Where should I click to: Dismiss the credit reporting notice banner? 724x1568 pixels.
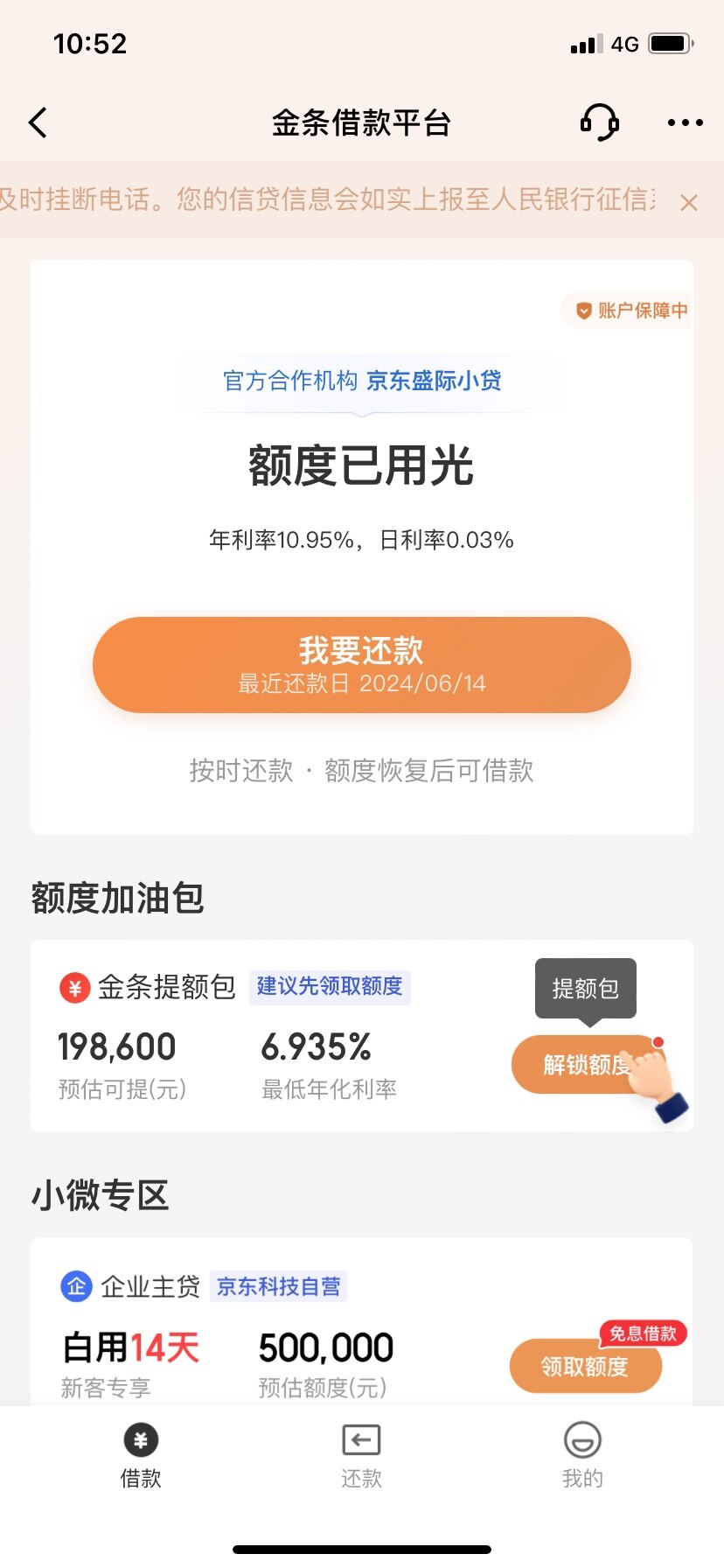[689, 203]
